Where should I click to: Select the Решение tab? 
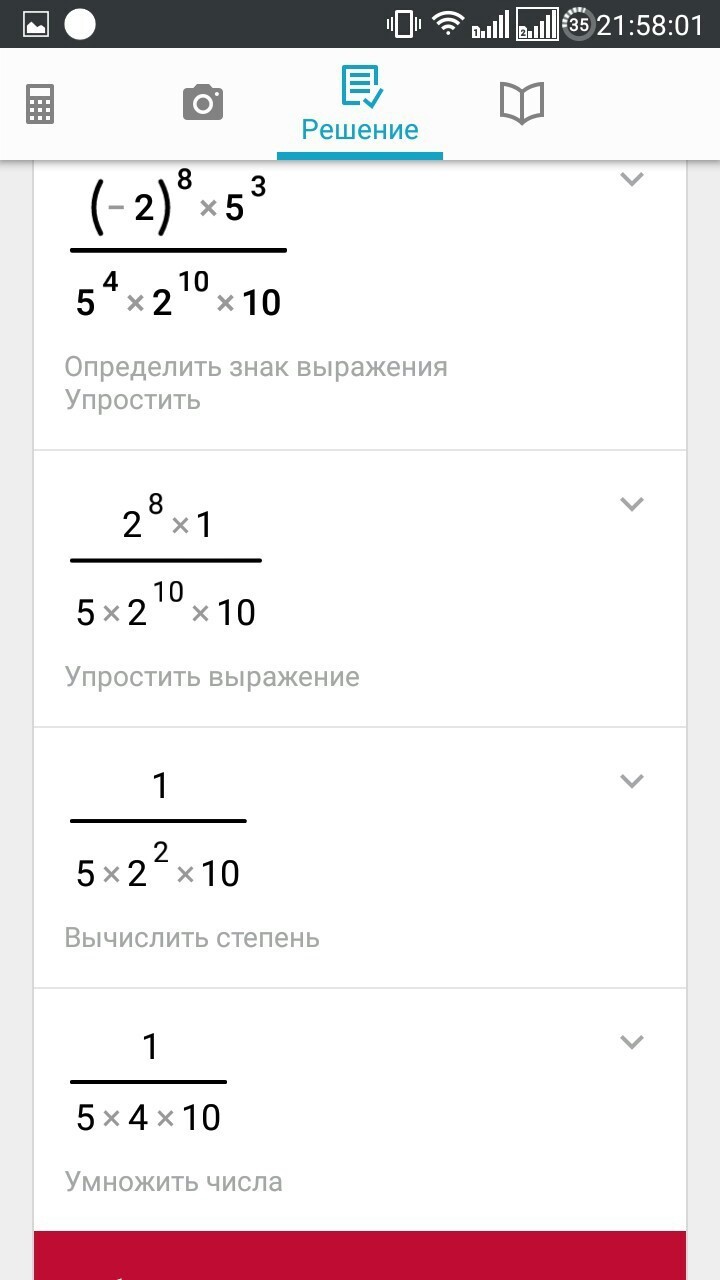[360, 105]
